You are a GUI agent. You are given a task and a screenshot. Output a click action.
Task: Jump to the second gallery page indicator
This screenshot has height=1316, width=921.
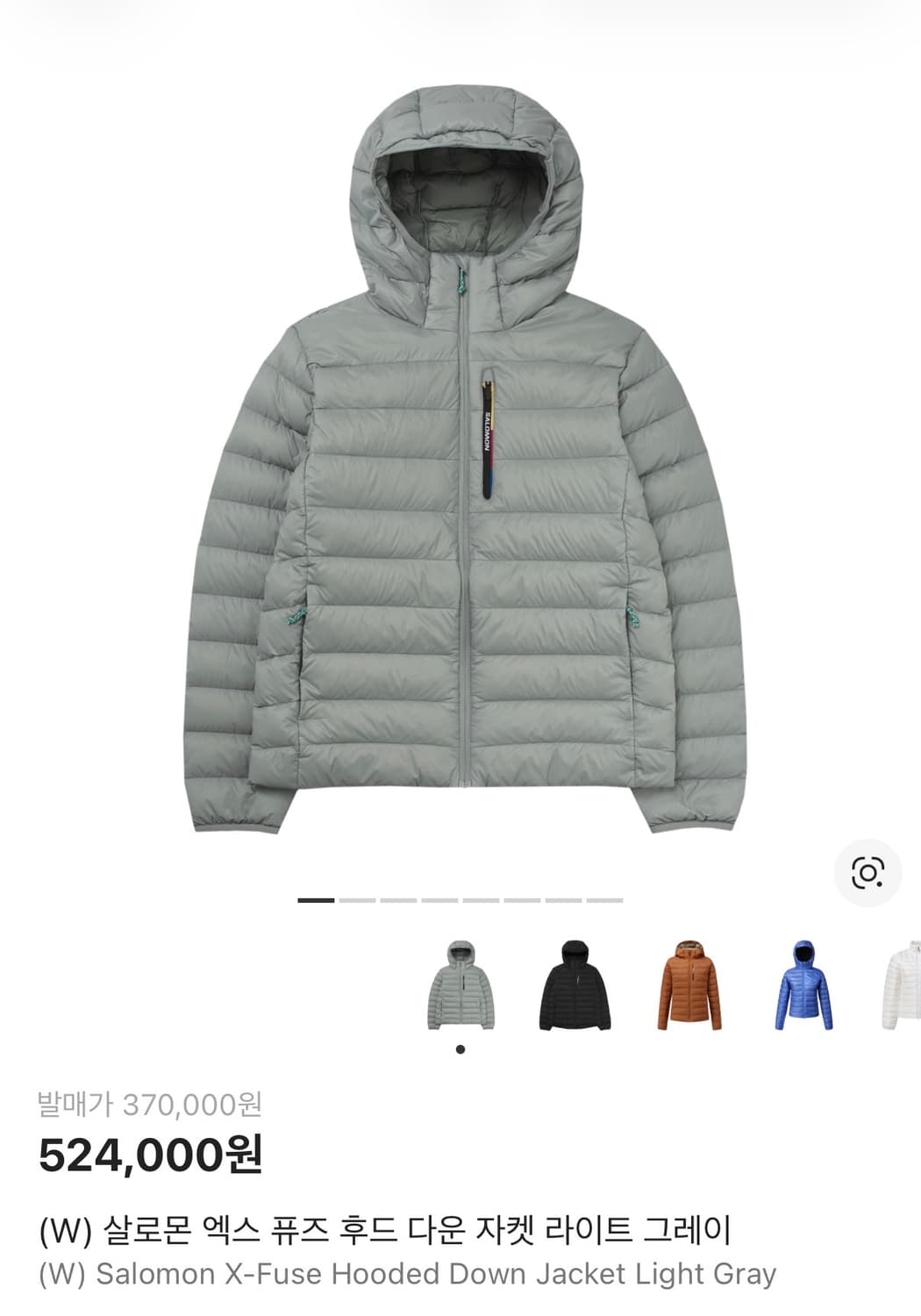pyautogui.click(x=356, y=901)
